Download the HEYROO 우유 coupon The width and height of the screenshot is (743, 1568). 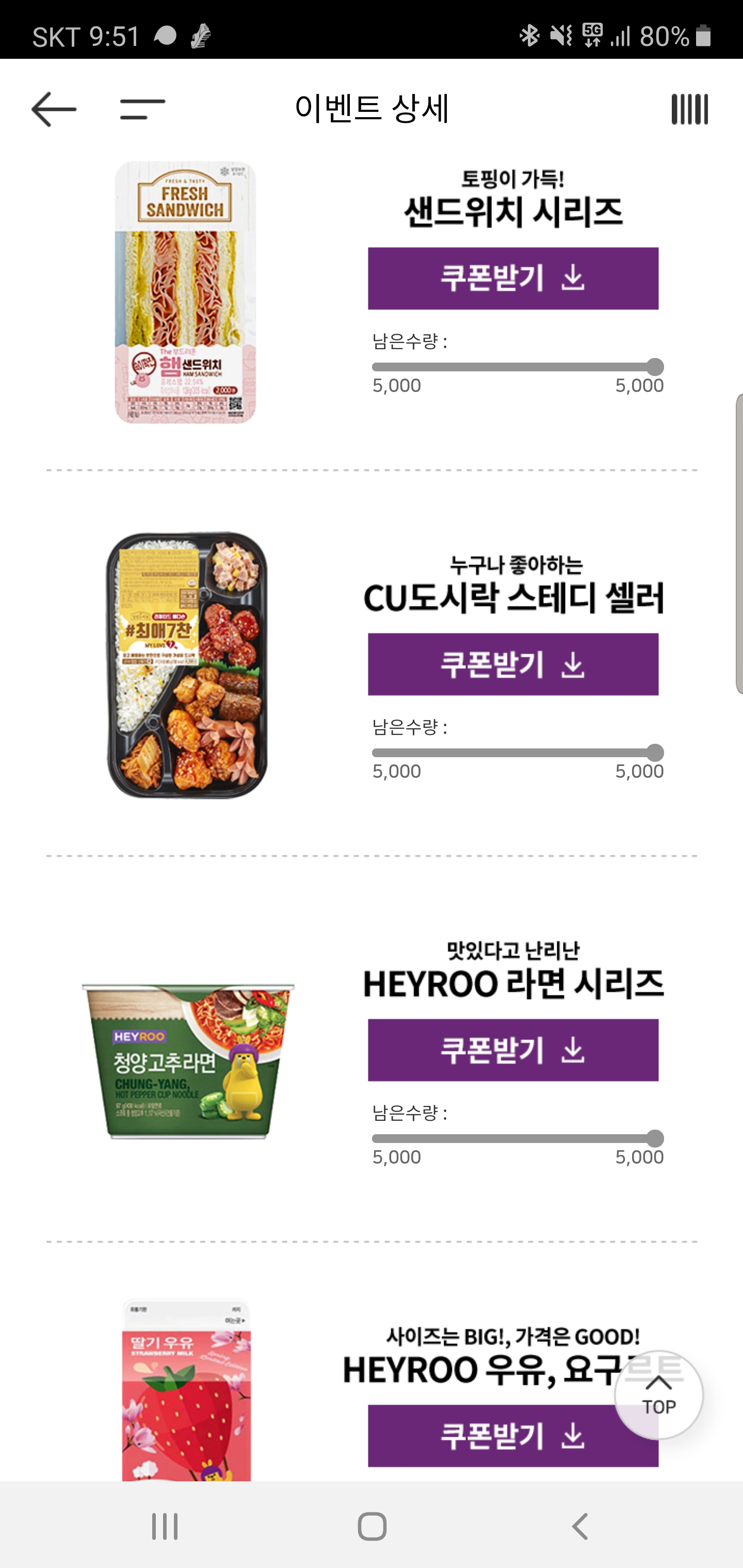click(487, 1436)
